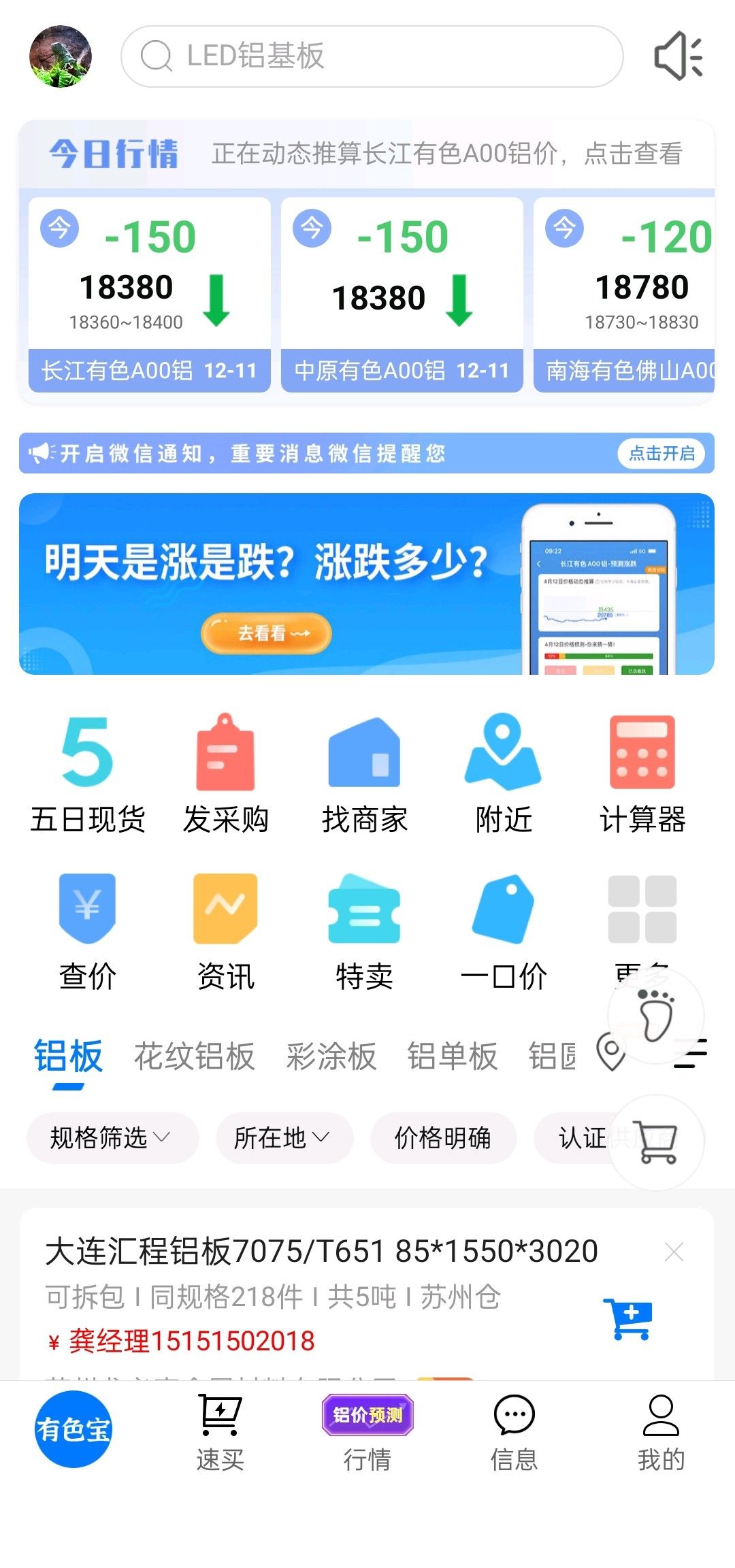Switch to the 彩涂板 category tab
The image size is (735, 1568).
click(331, 1056)
